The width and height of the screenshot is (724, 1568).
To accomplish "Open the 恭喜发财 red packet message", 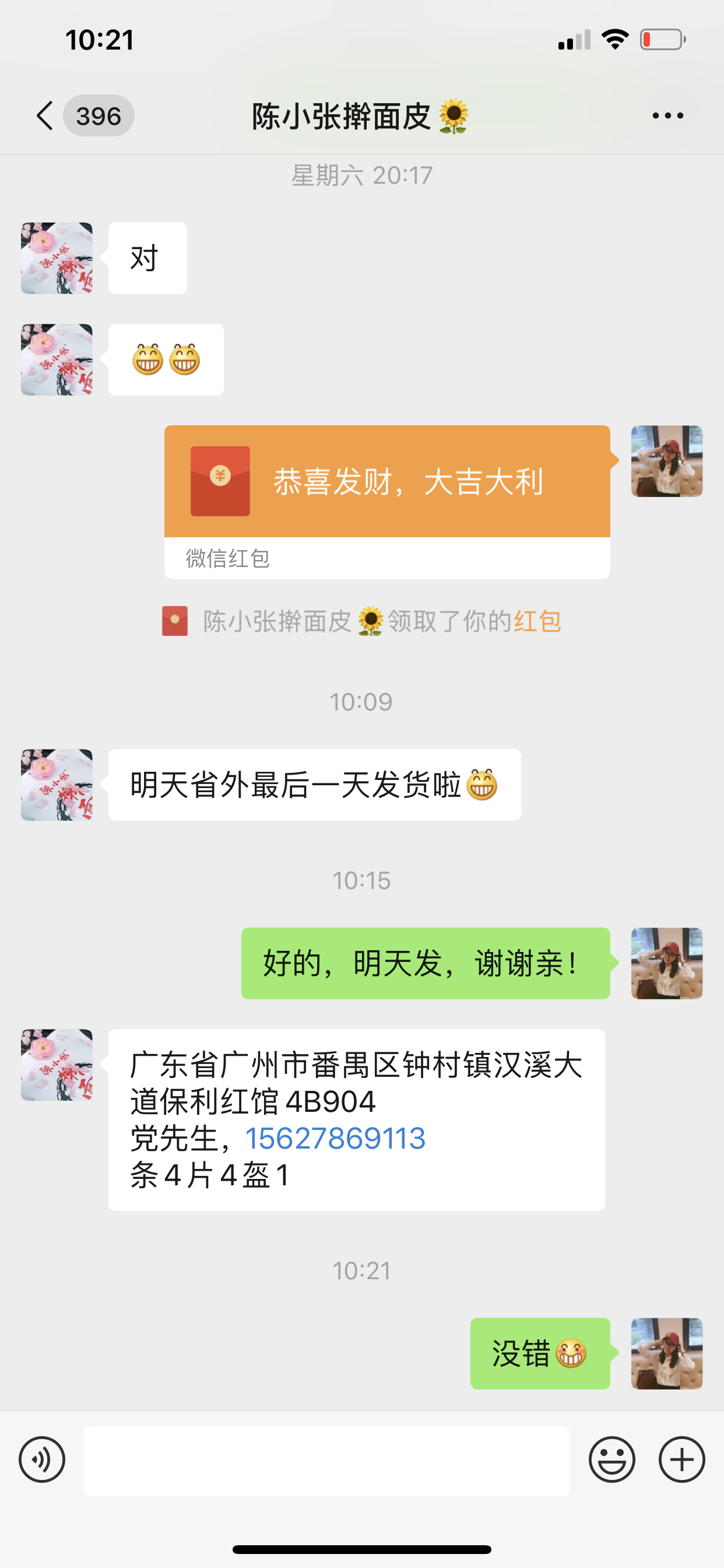I will (x=387, y=502).
